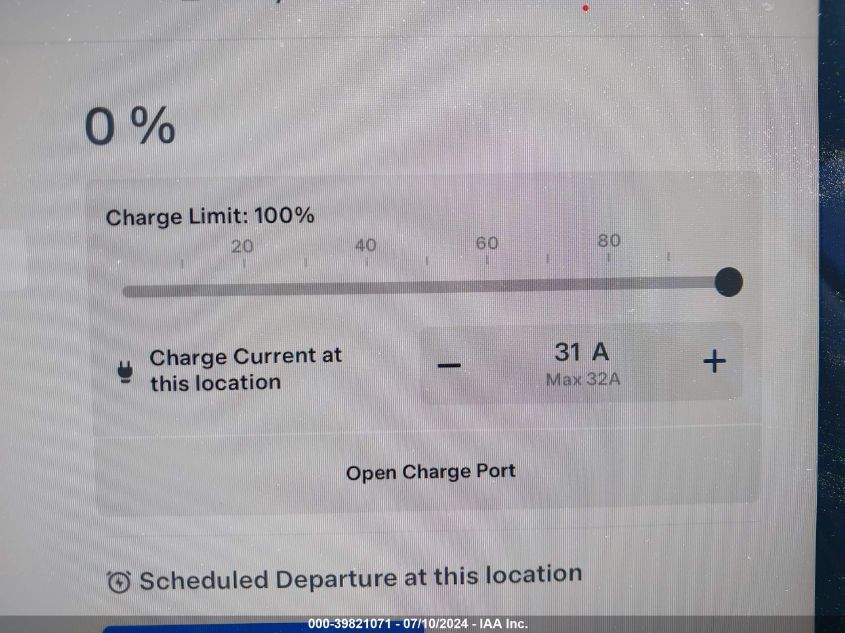Image resolution: width=845 pixels, height=633 pixels.
Task: Decrease charge current with minus button
Action: 450,364
